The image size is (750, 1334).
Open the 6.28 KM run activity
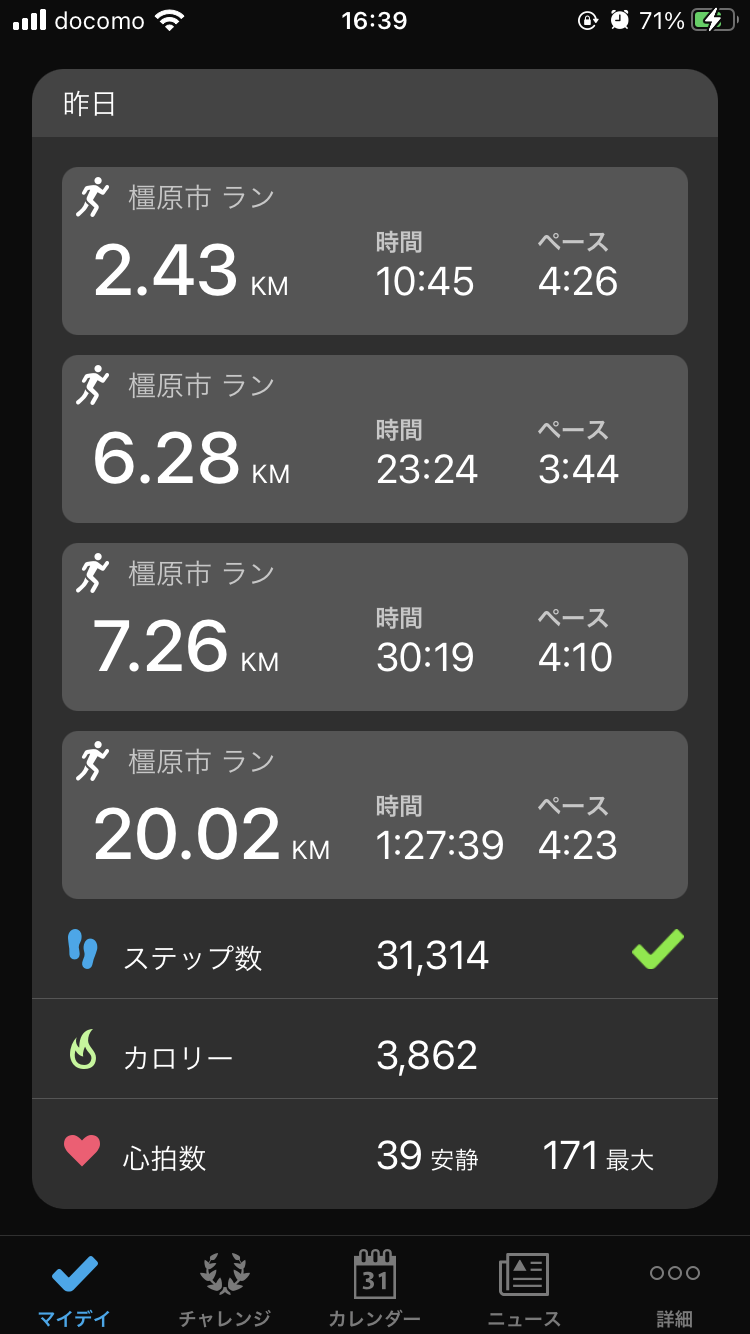(x=374, y=439)
